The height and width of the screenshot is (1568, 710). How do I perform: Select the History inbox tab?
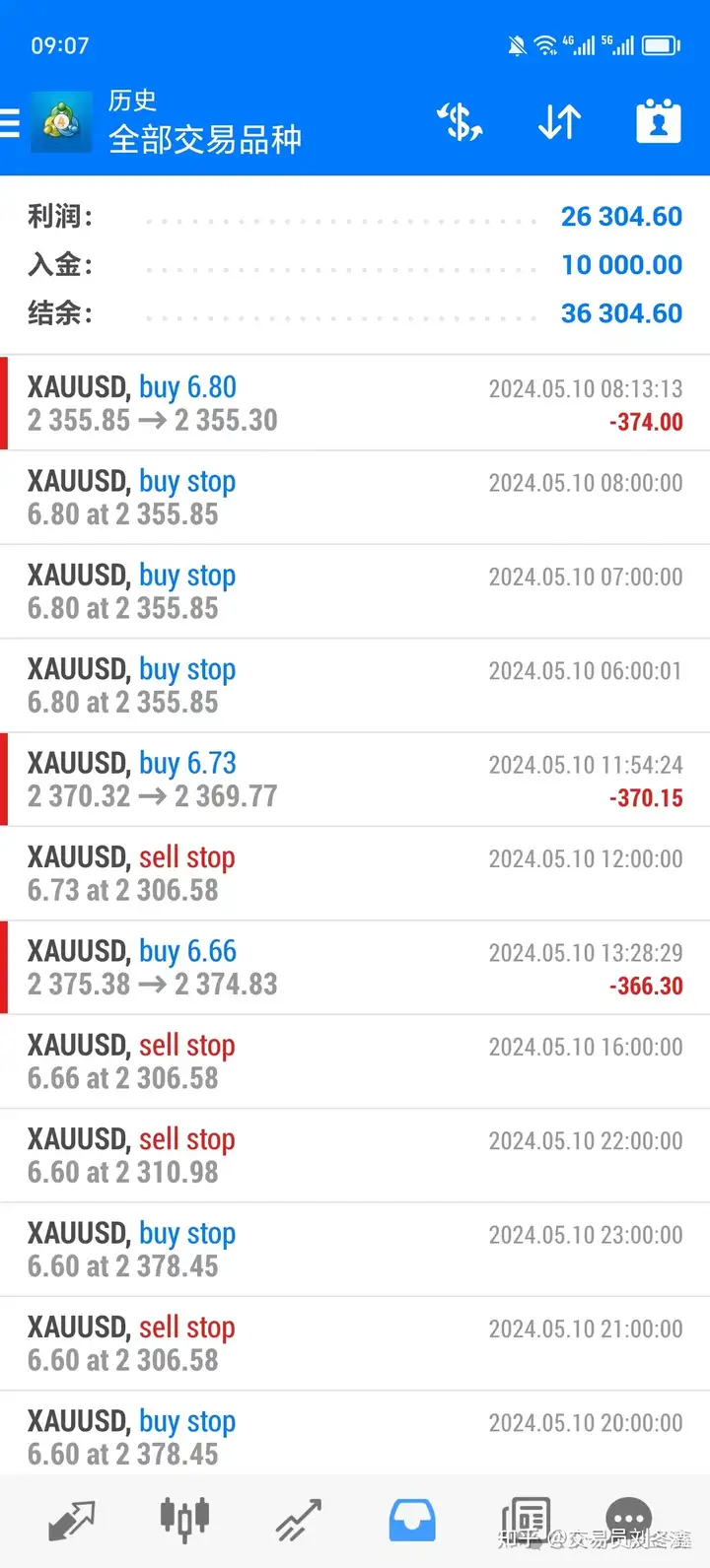click(x=412, y=1521)
